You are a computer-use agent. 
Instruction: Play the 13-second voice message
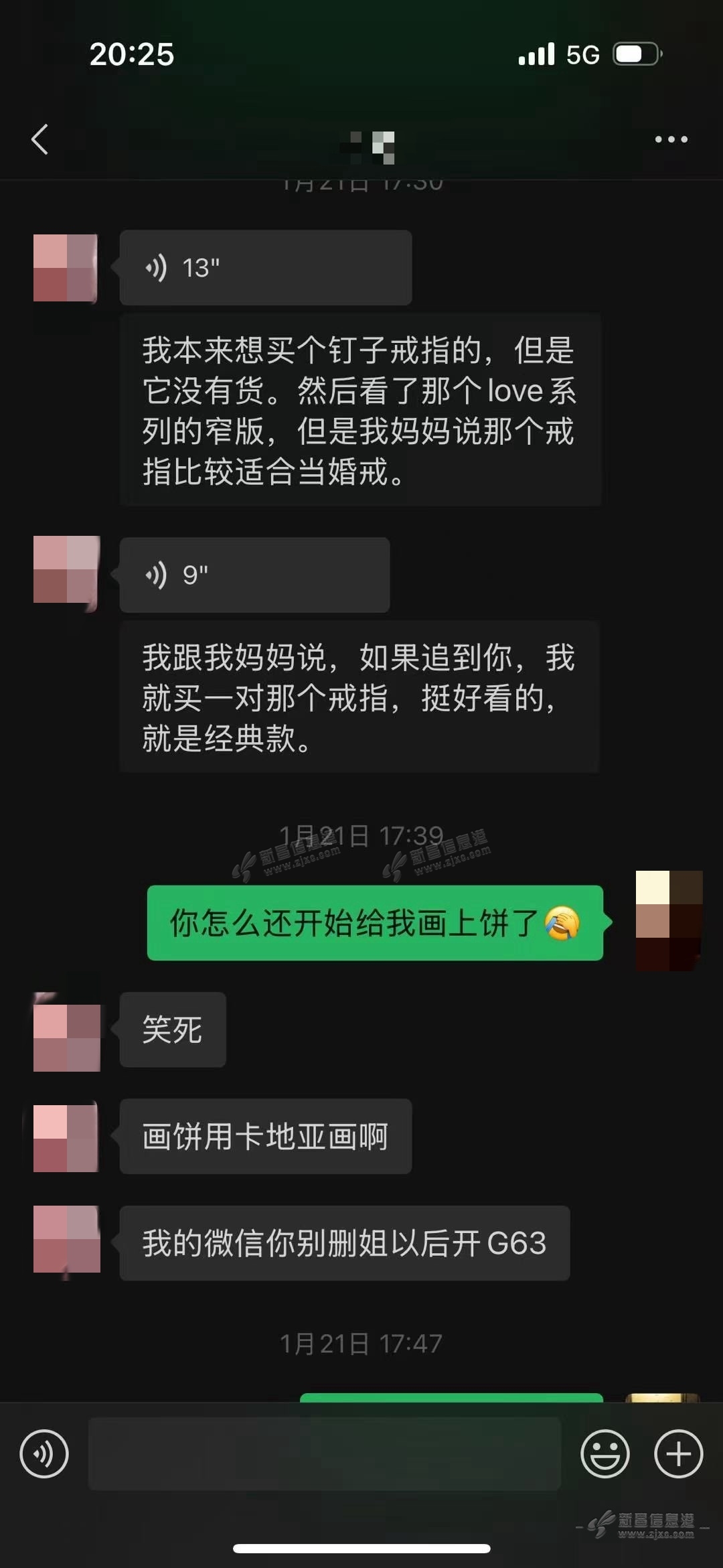click(x=265, y=268)
